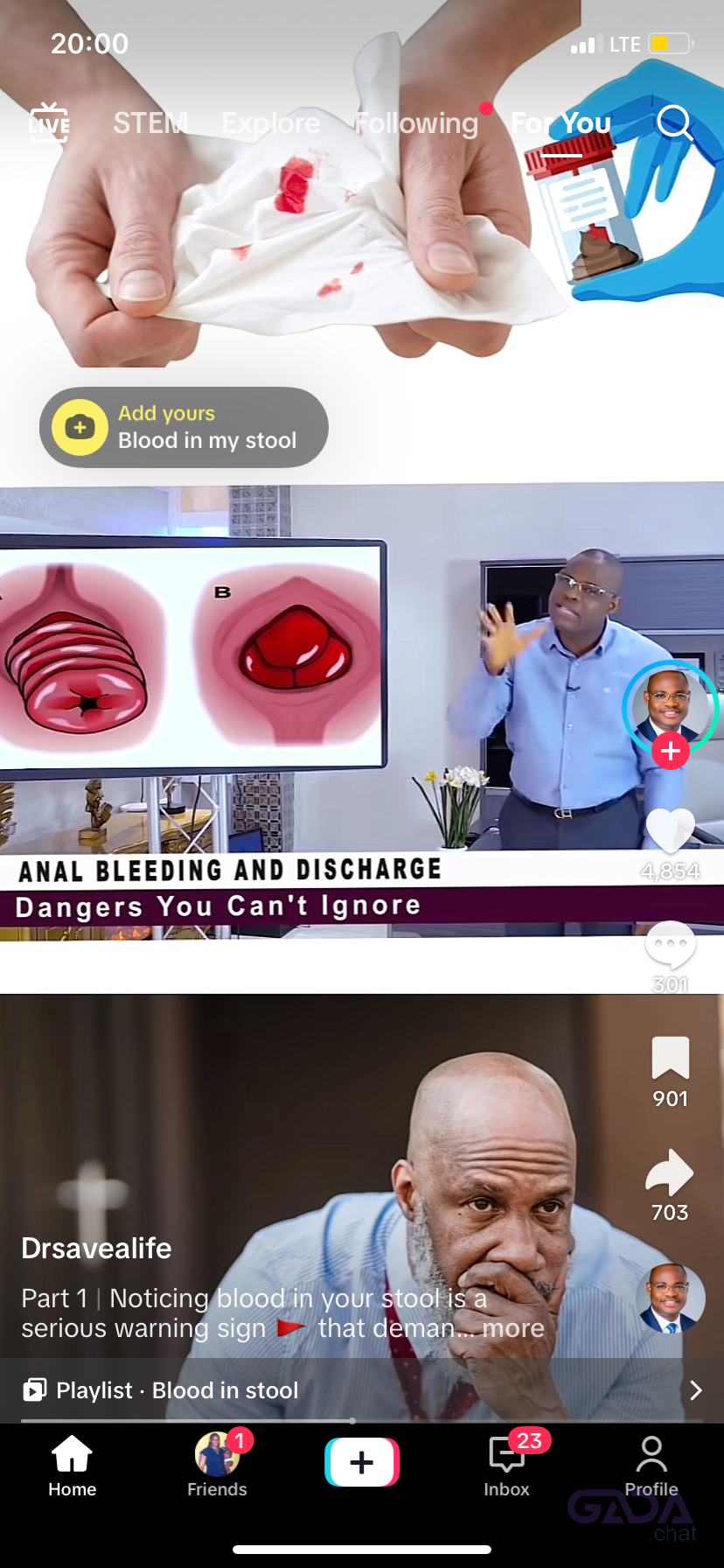This screenshot has width=724, height=1568.
Task: Open the Blood in stool playlist
Action: pyautogui.click(x=362, y=1390)
